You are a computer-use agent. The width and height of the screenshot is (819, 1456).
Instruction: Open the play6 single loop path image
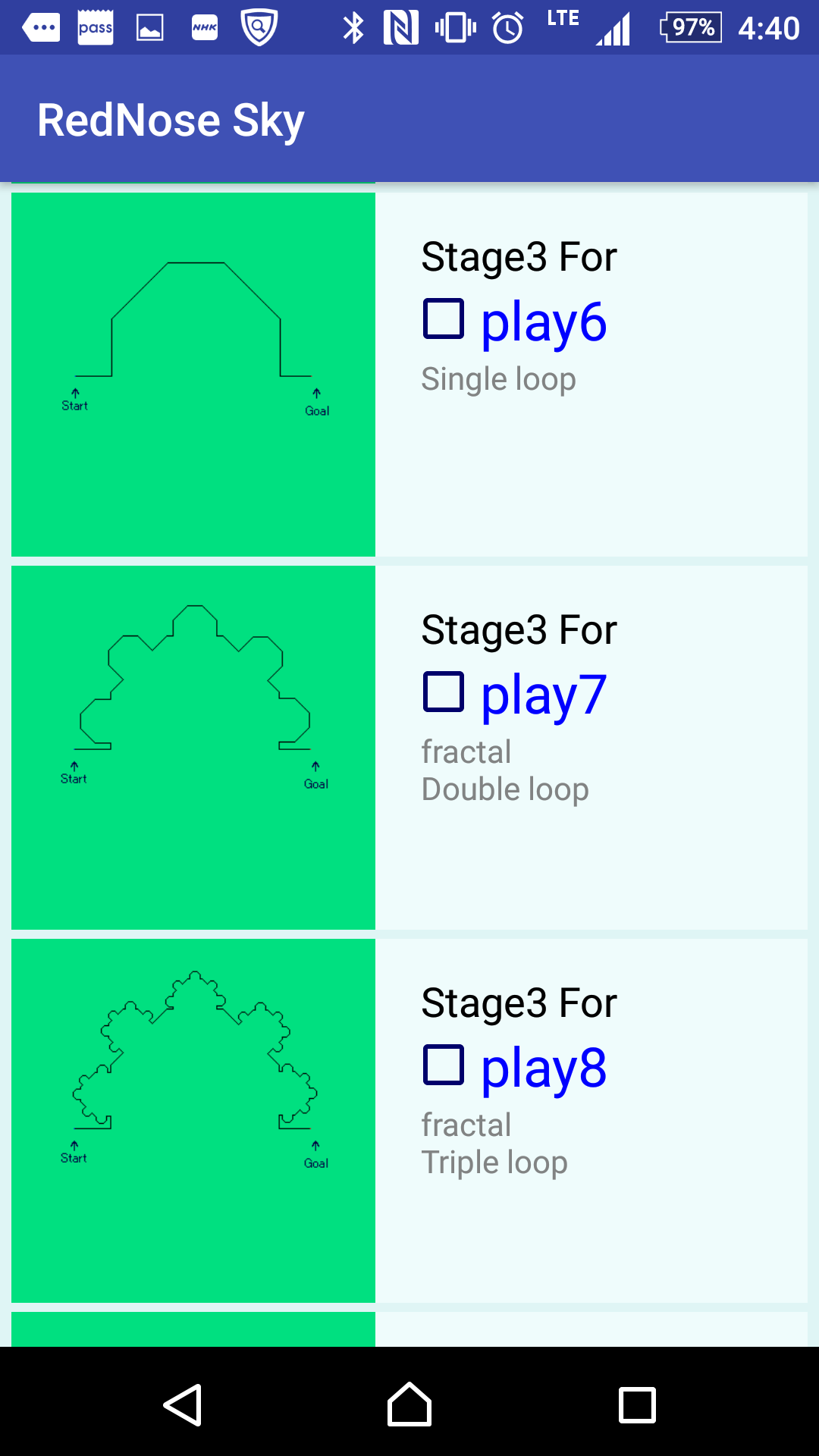click(193, 375)
